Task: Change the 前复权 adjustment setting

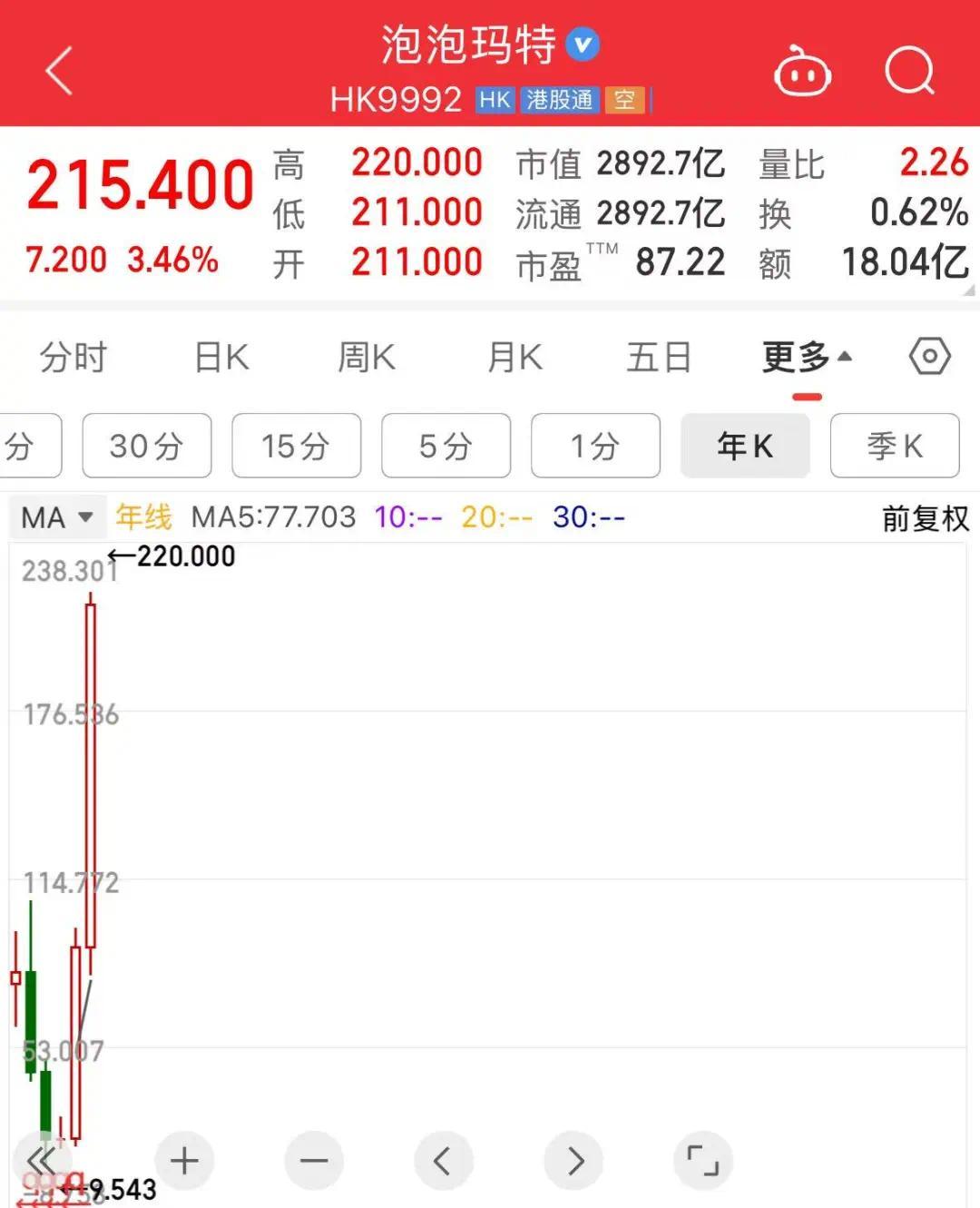Action: point(926,519)
